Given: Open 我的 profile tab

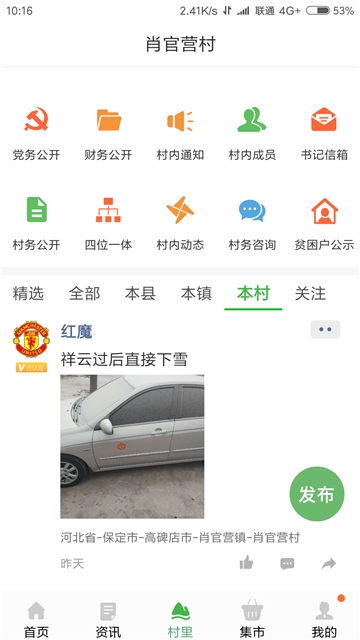Looking at the screenshot, I should [324, 618].
